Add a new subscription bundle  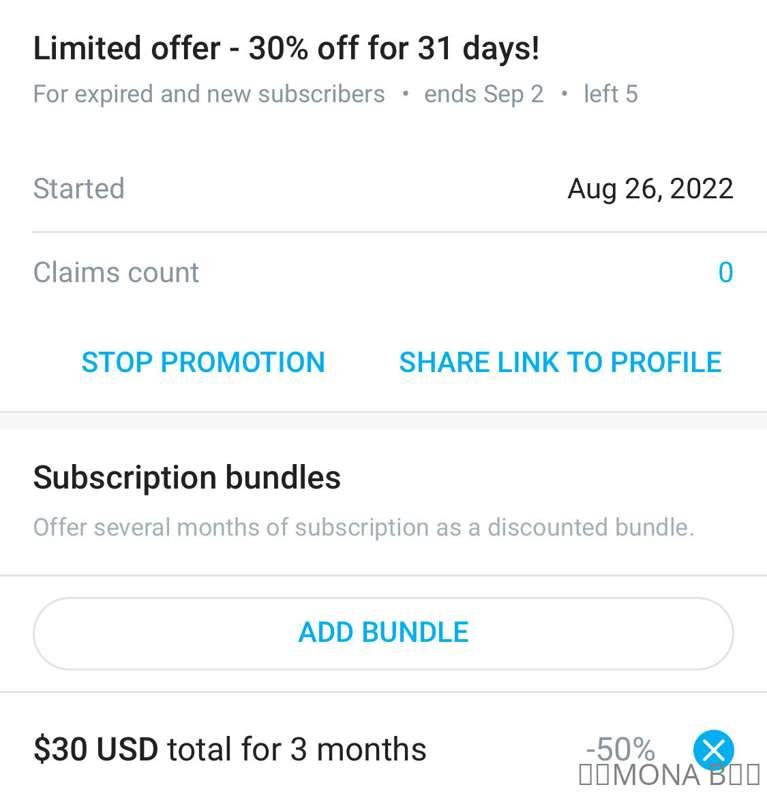coord(383,633)
